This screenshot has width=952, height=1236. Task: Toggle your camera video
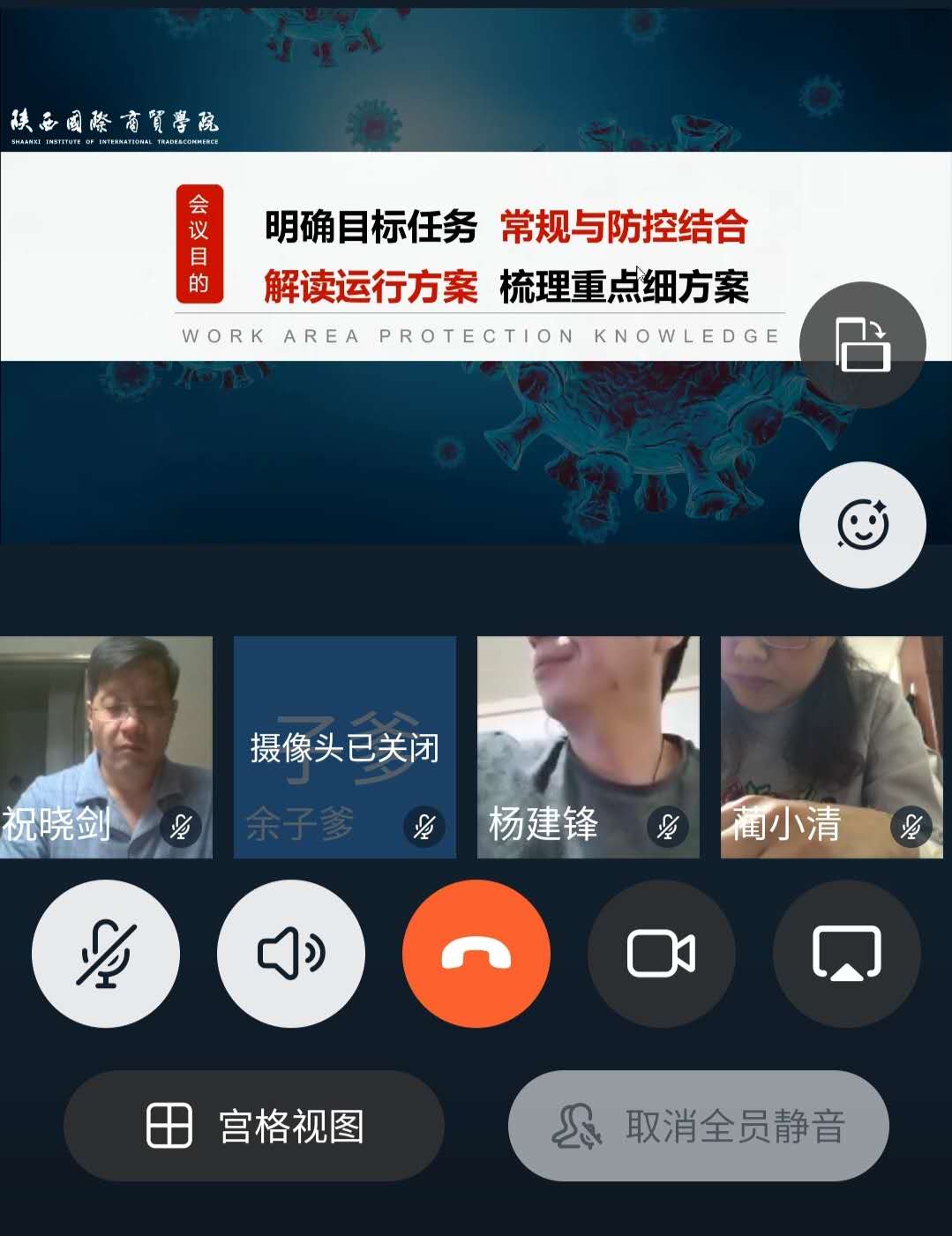click(x=661, y=954)
